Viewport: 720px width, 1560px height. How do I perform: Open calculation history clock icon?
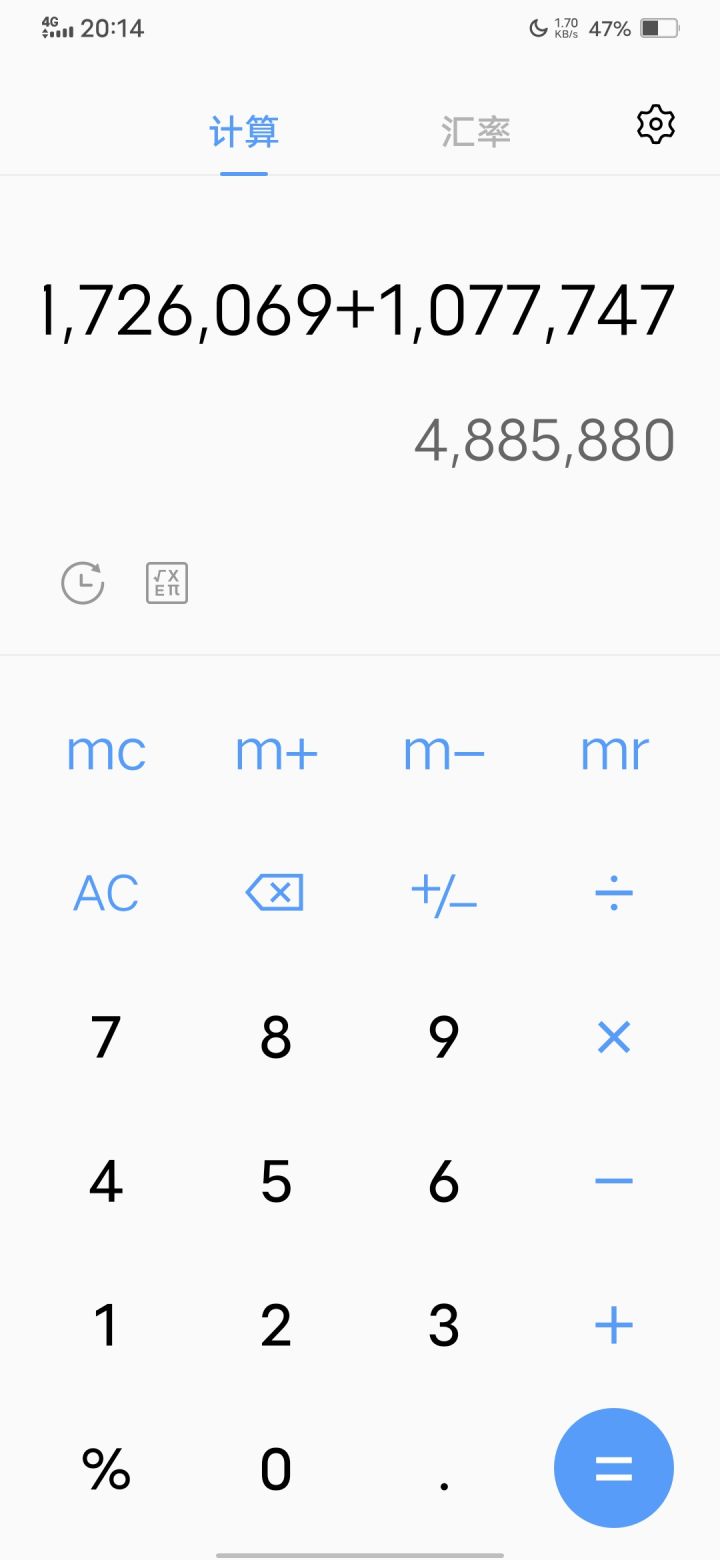pyautogui.click(x=83, y=583)
